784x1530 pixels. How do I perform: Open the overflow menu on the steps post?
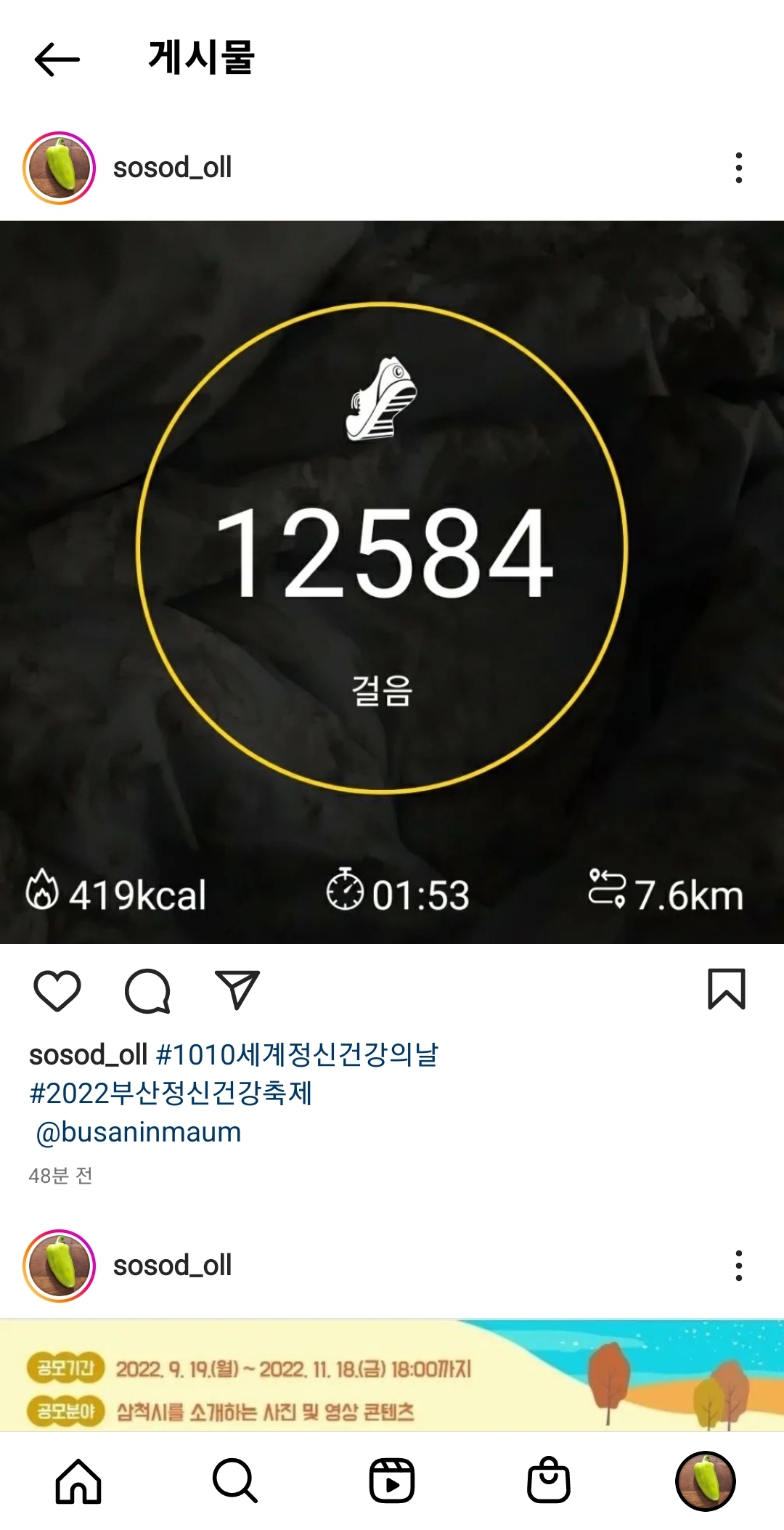click(x=738, y=168)
